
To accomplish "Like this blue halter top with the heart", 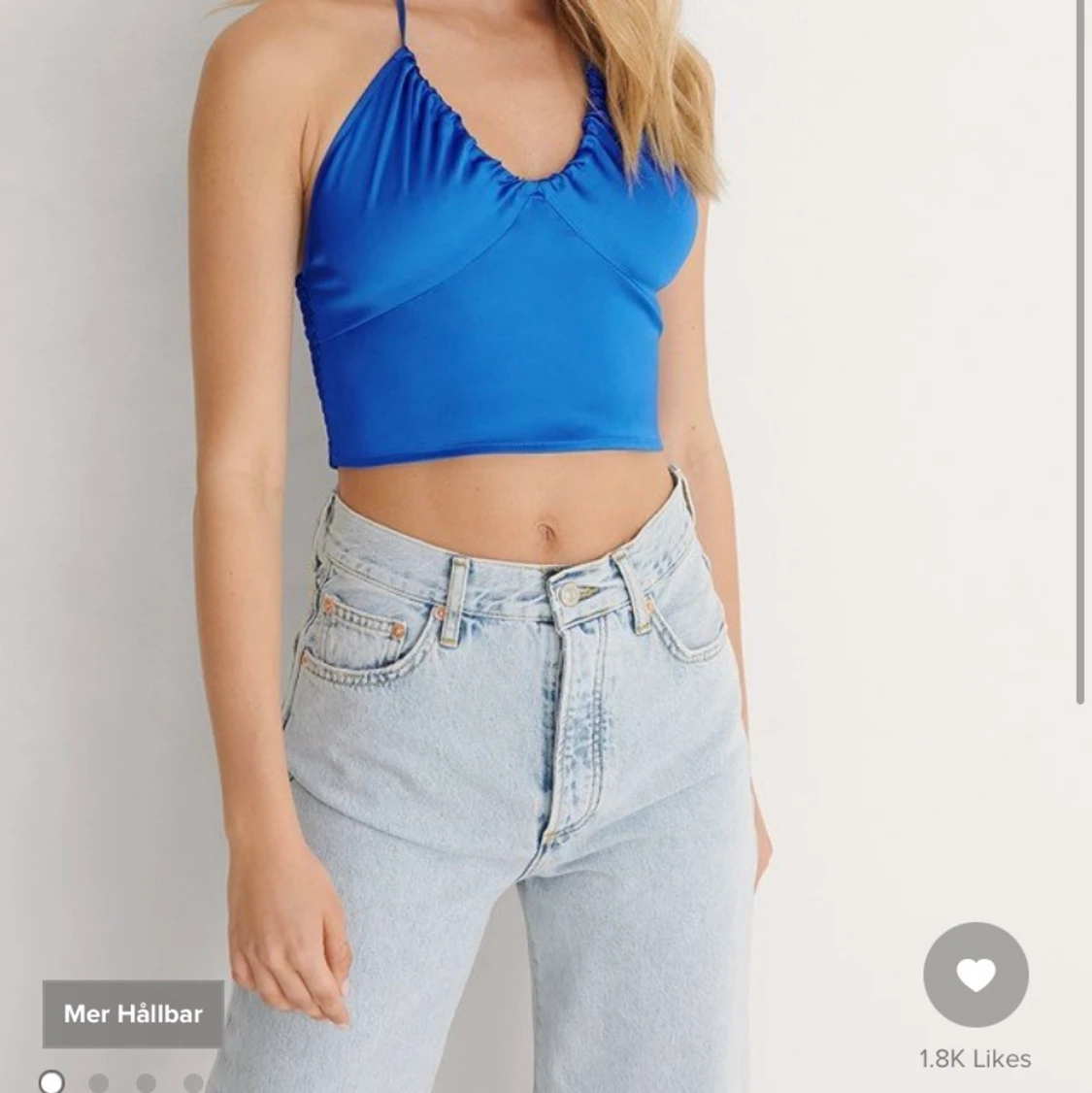I will coord(975,975).
